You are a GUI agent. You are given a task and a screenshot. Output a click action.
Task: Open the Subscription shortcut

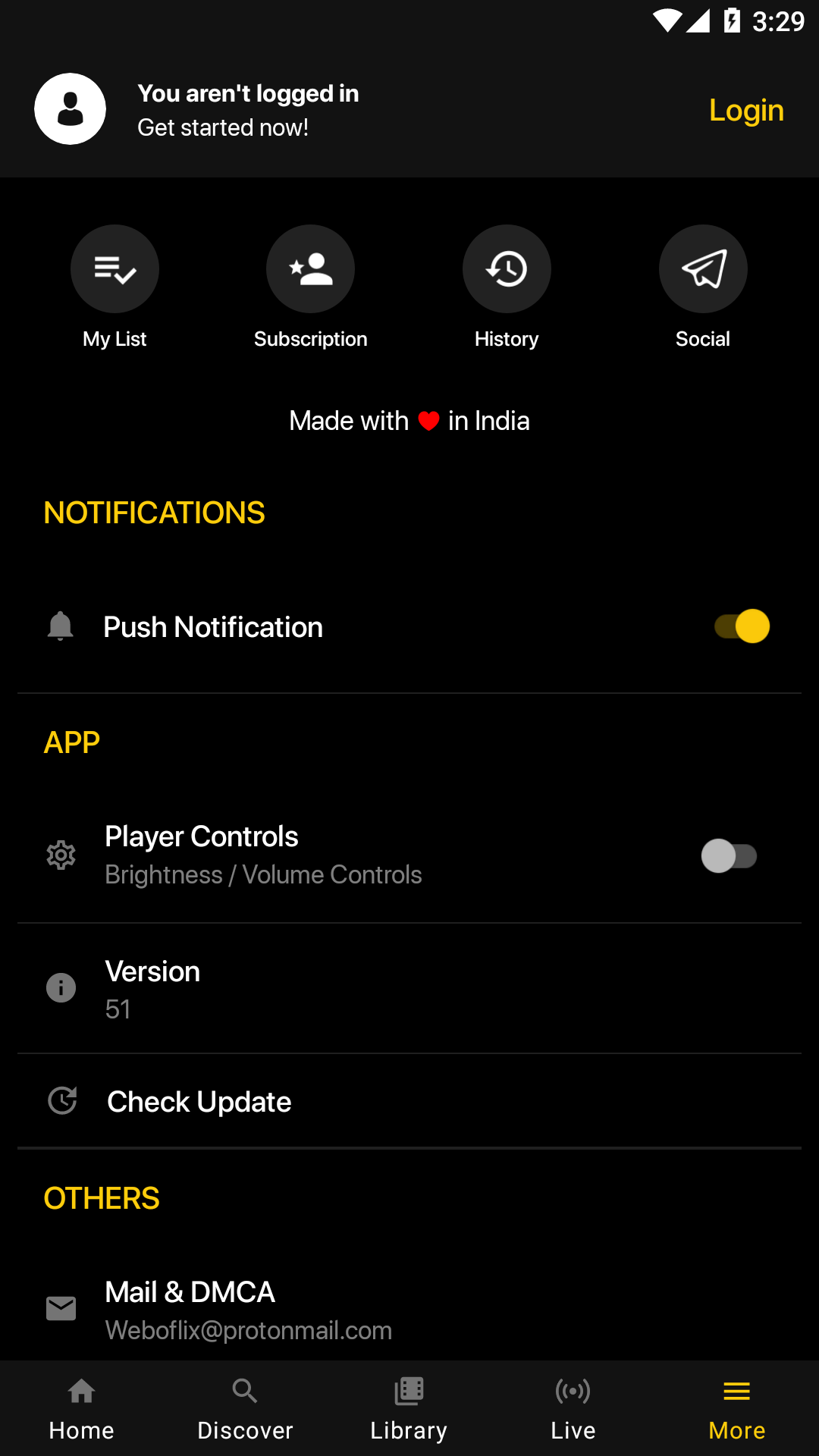(310, 287)
